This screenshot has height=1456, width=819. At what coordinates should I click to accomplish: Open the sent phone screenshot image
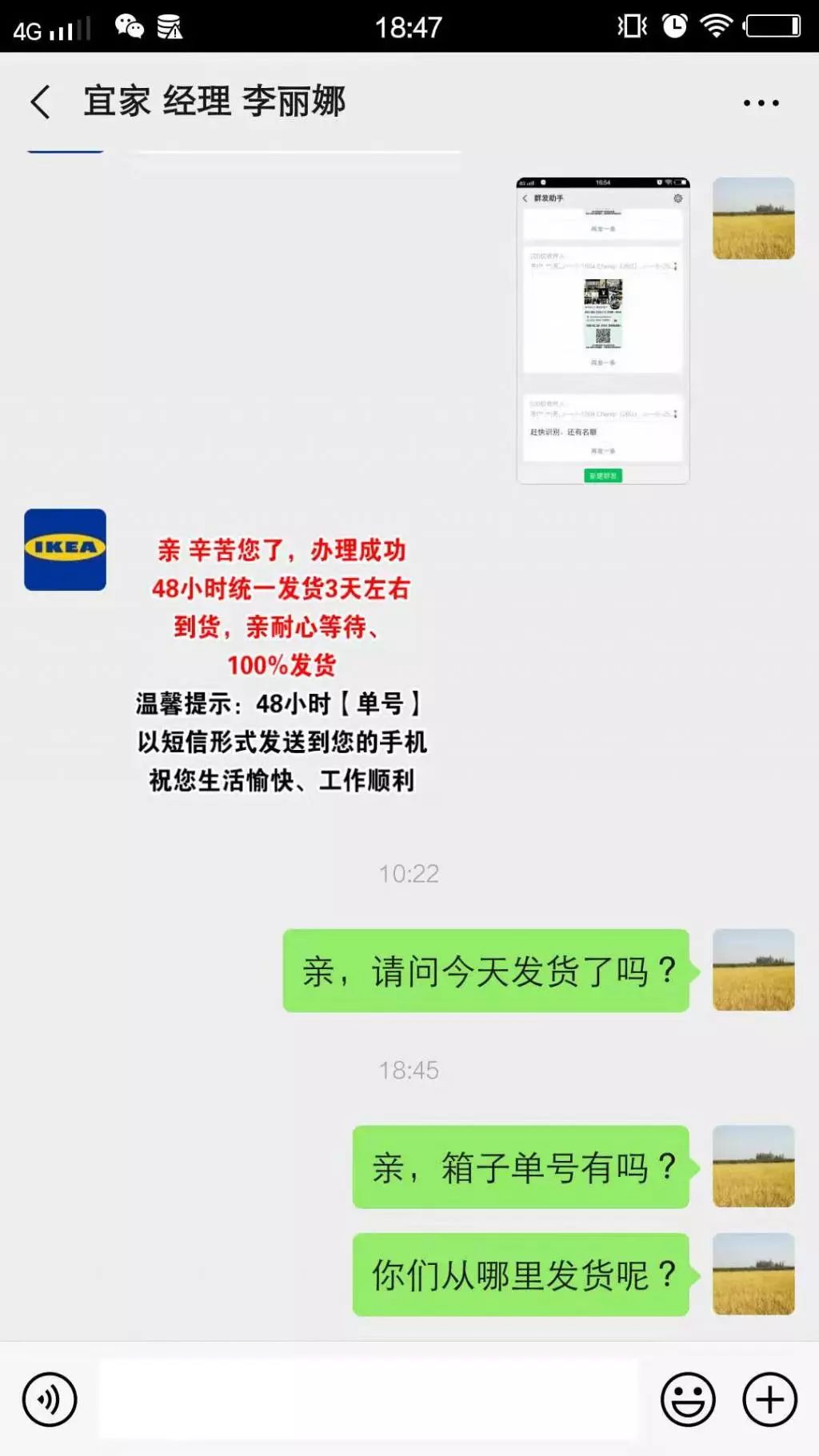pyautogui.click(x=602, y=330)
